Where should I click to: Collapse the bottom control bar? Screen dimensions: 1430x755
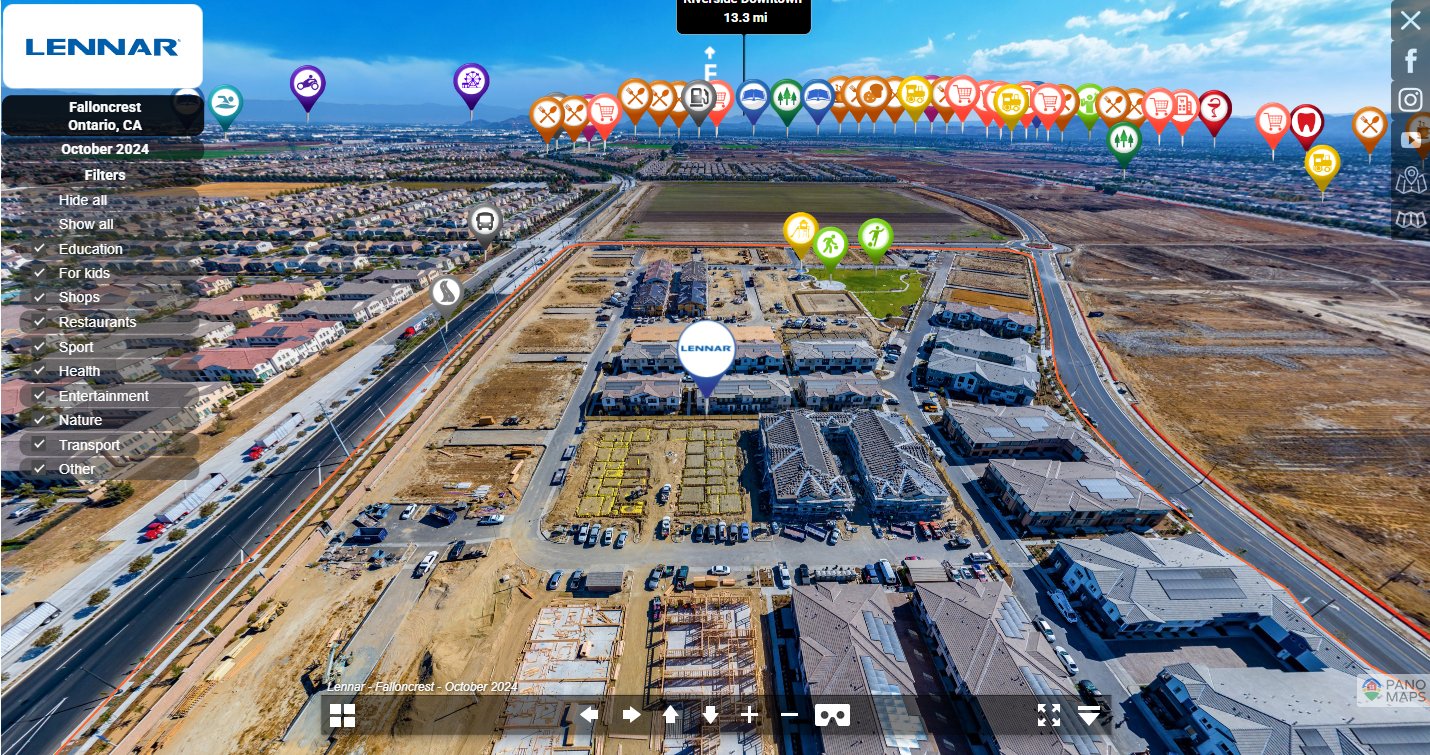pyautogui.click(x=1089, y=715)
